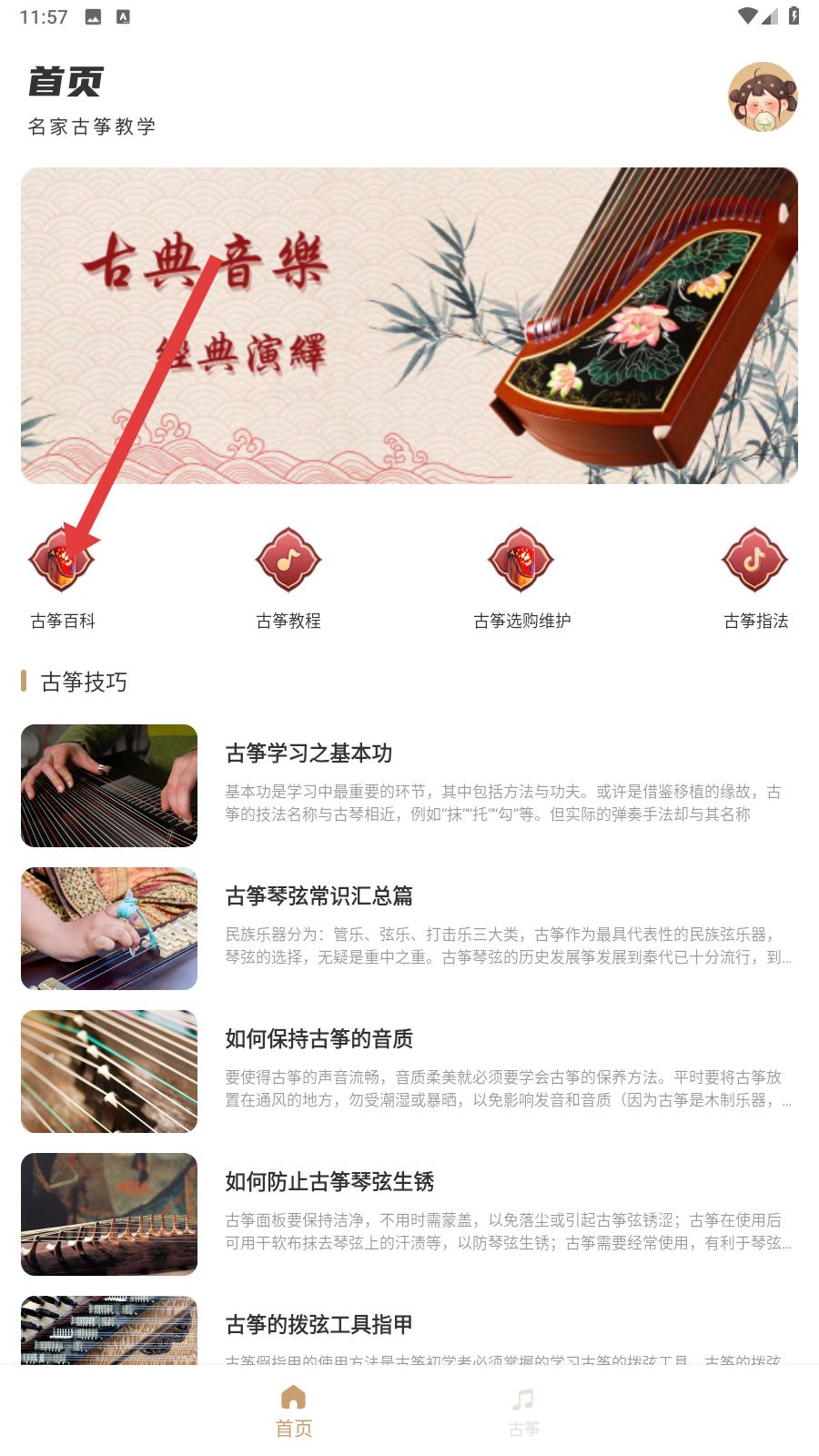
Task: Open the profile avatar
Action: (763, 97)
